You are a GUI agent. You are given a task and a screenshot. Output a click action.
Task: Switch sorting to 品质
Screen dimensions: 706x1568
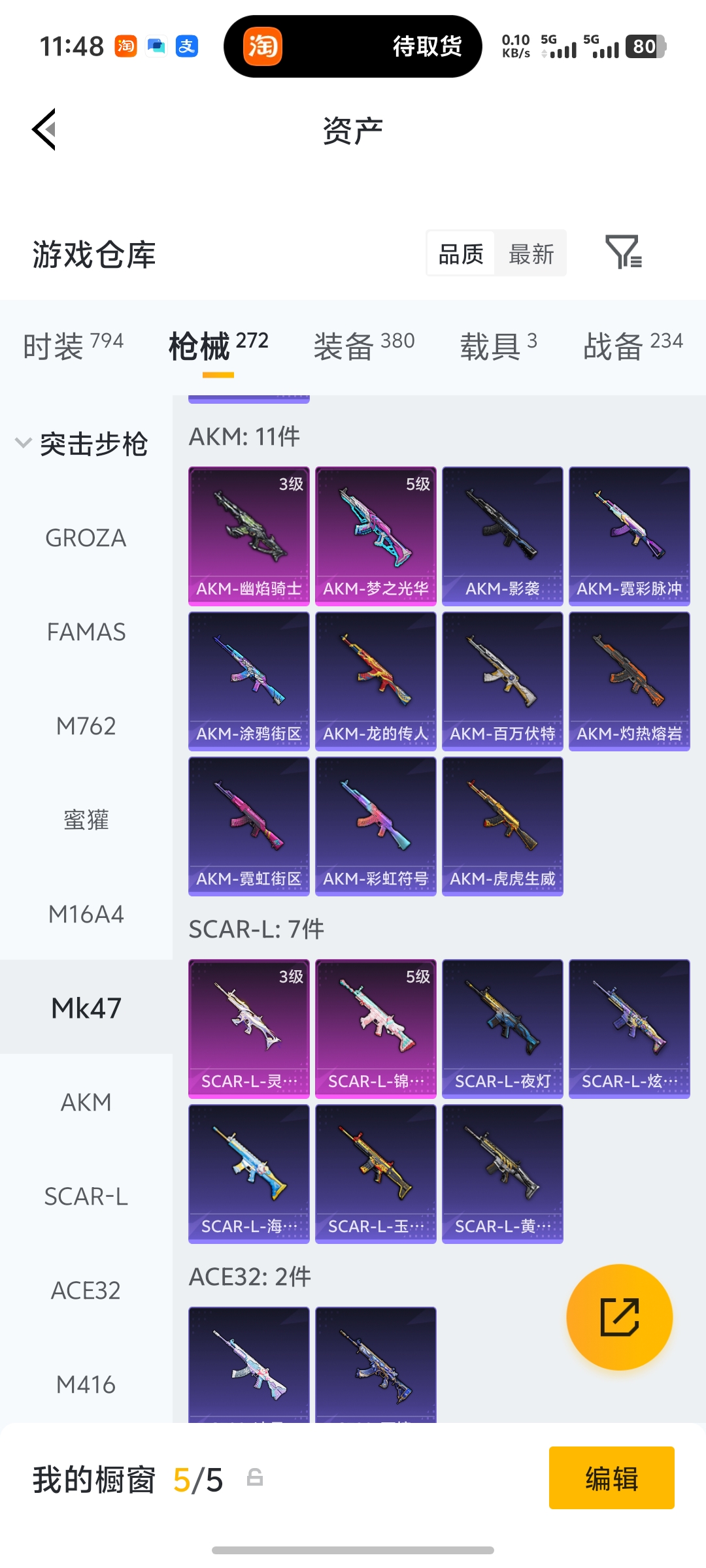[x=461, y=253]
